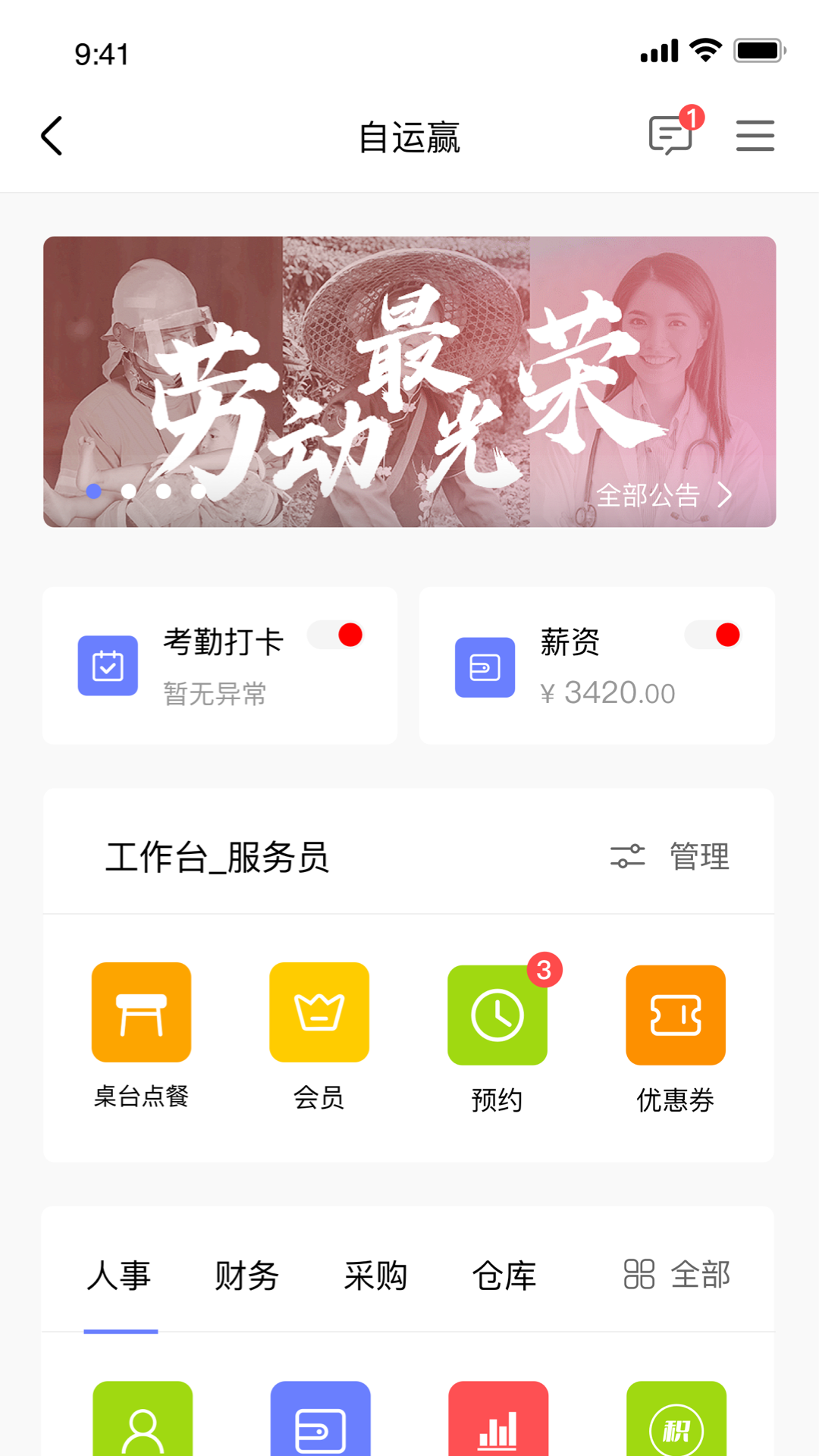This screenshot has height=1456, width=819.
Task: Expand 全部公告 to view all announcements
Action: click(662, 494)
